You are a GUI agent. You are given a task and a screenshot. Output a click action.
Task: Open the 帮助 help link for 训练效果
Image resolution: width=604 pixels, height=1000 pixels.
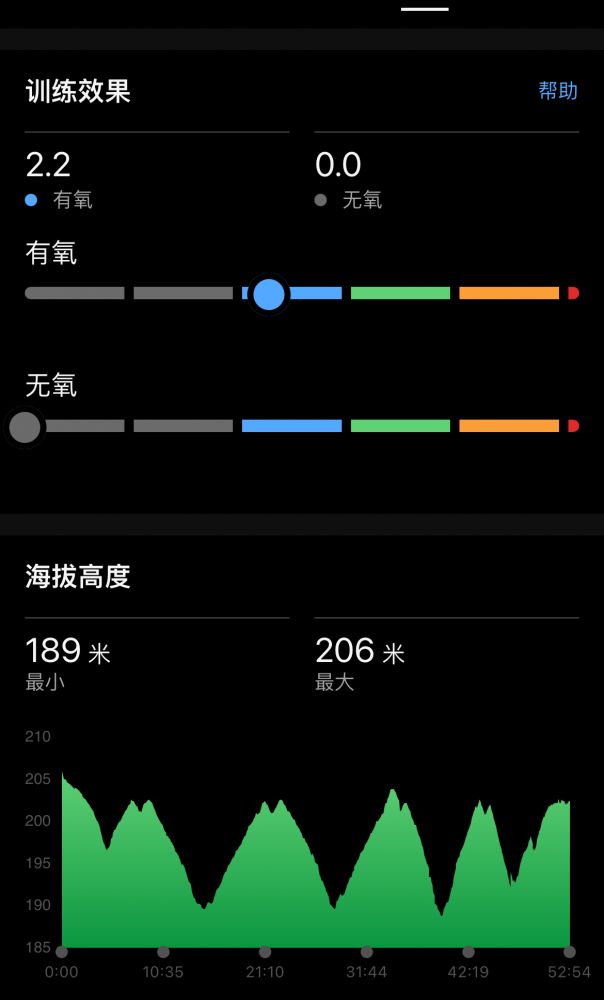[558, 91]
